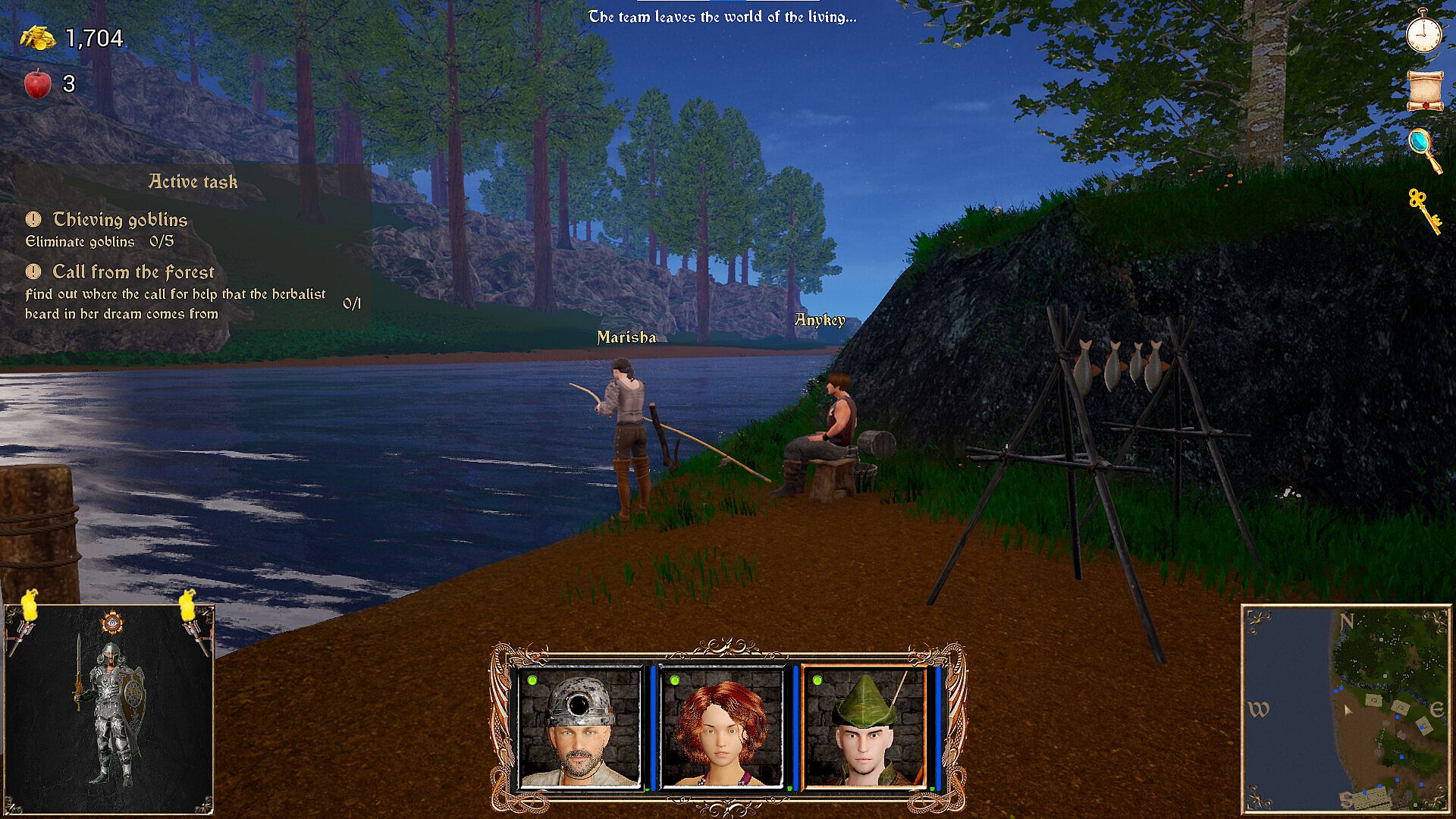Talk to Marisha by the river
The height and width of the screenshot is (819, 1456).
pyautogui.click(x=626, y=432)
